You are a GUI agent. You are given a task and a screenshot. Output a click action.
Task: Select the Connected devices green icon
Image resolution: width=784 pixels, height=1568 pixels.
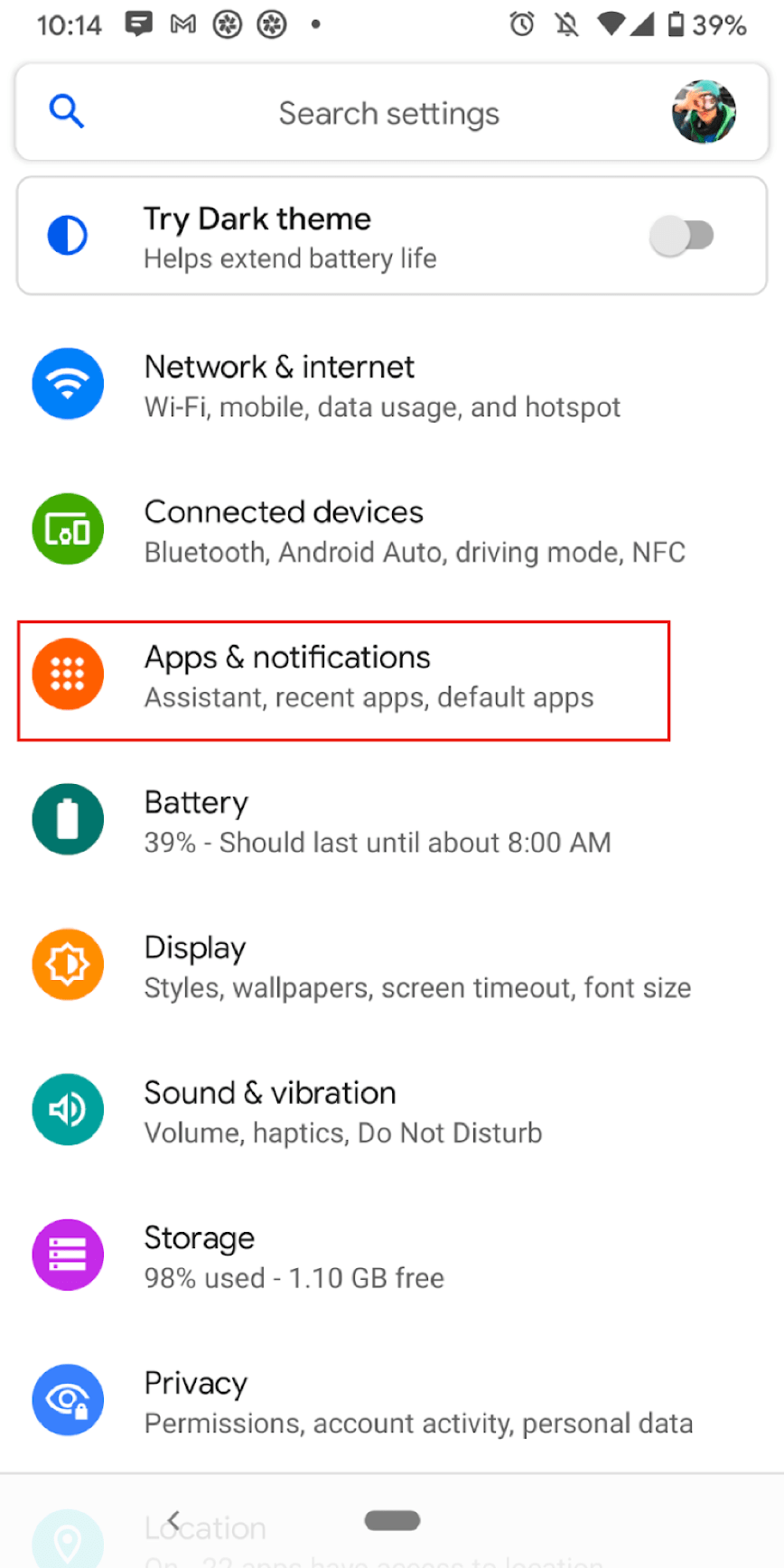pos(68,529)
